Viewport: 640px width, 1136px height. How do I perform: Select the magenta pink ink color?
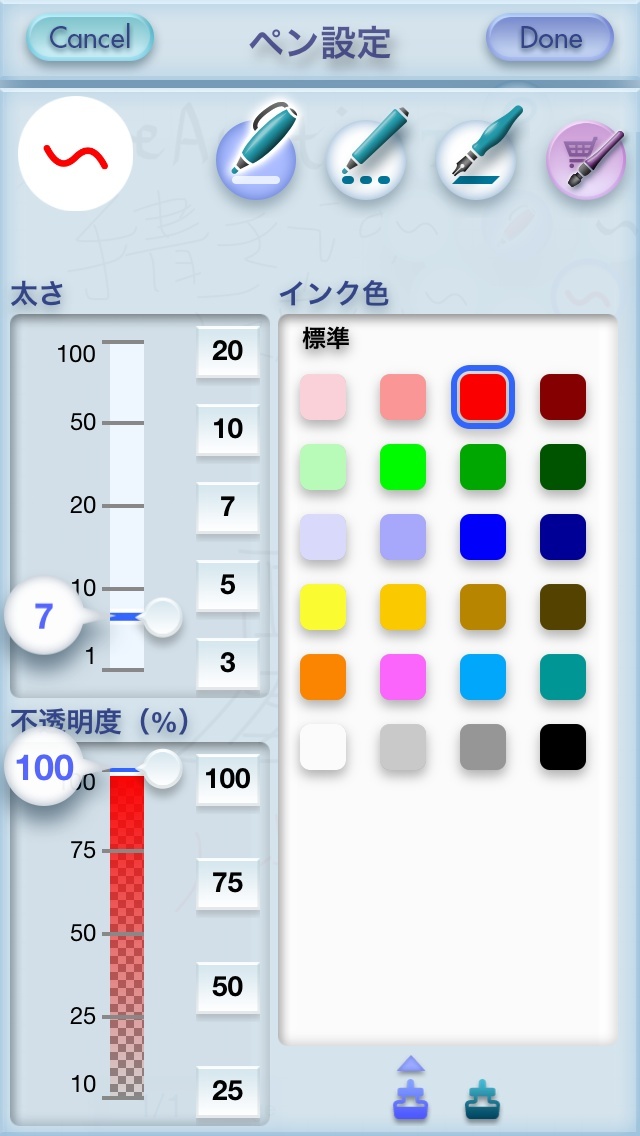pos(403,677)
